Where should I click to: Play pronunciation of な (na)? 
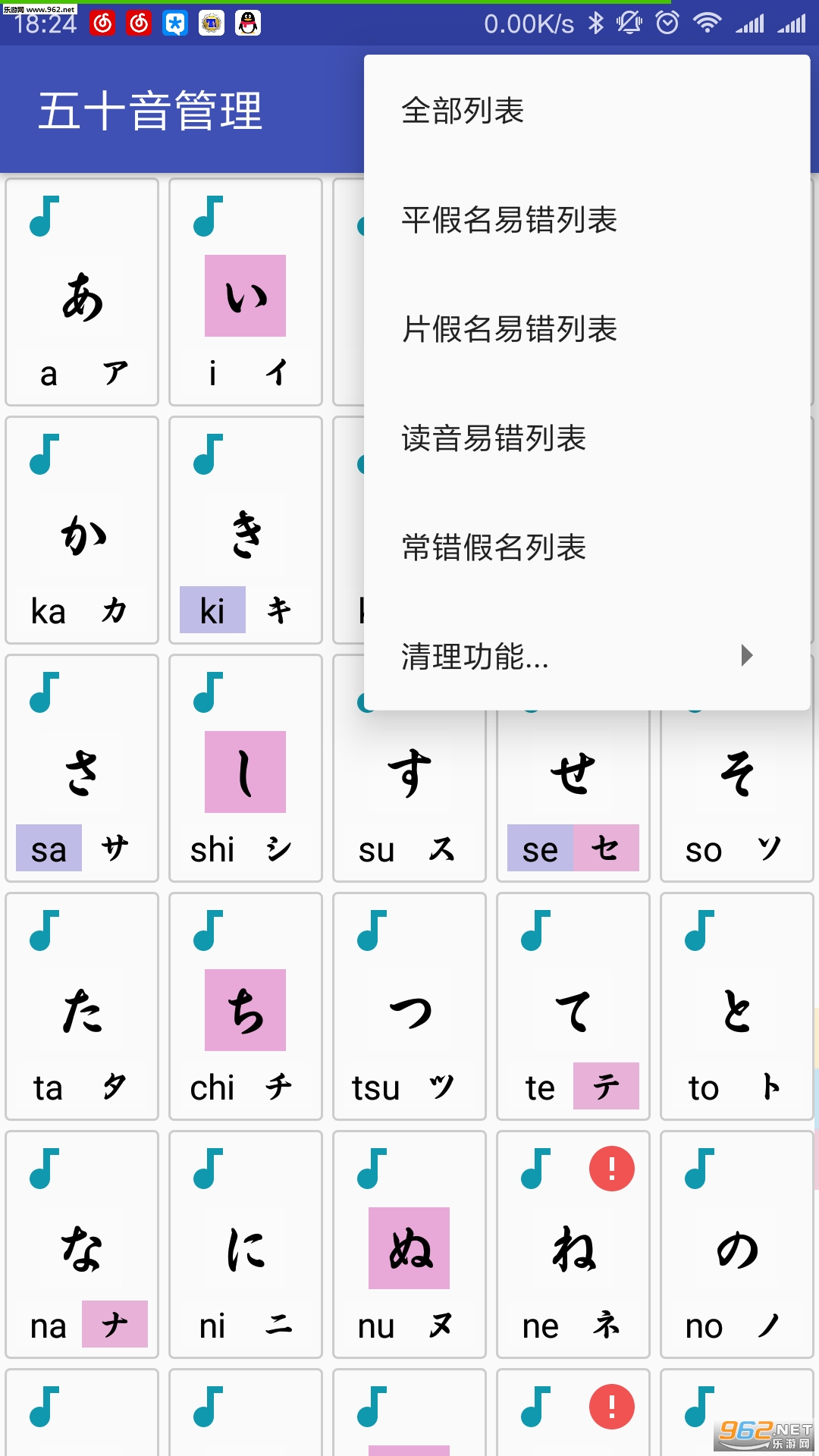point(45,1169)
